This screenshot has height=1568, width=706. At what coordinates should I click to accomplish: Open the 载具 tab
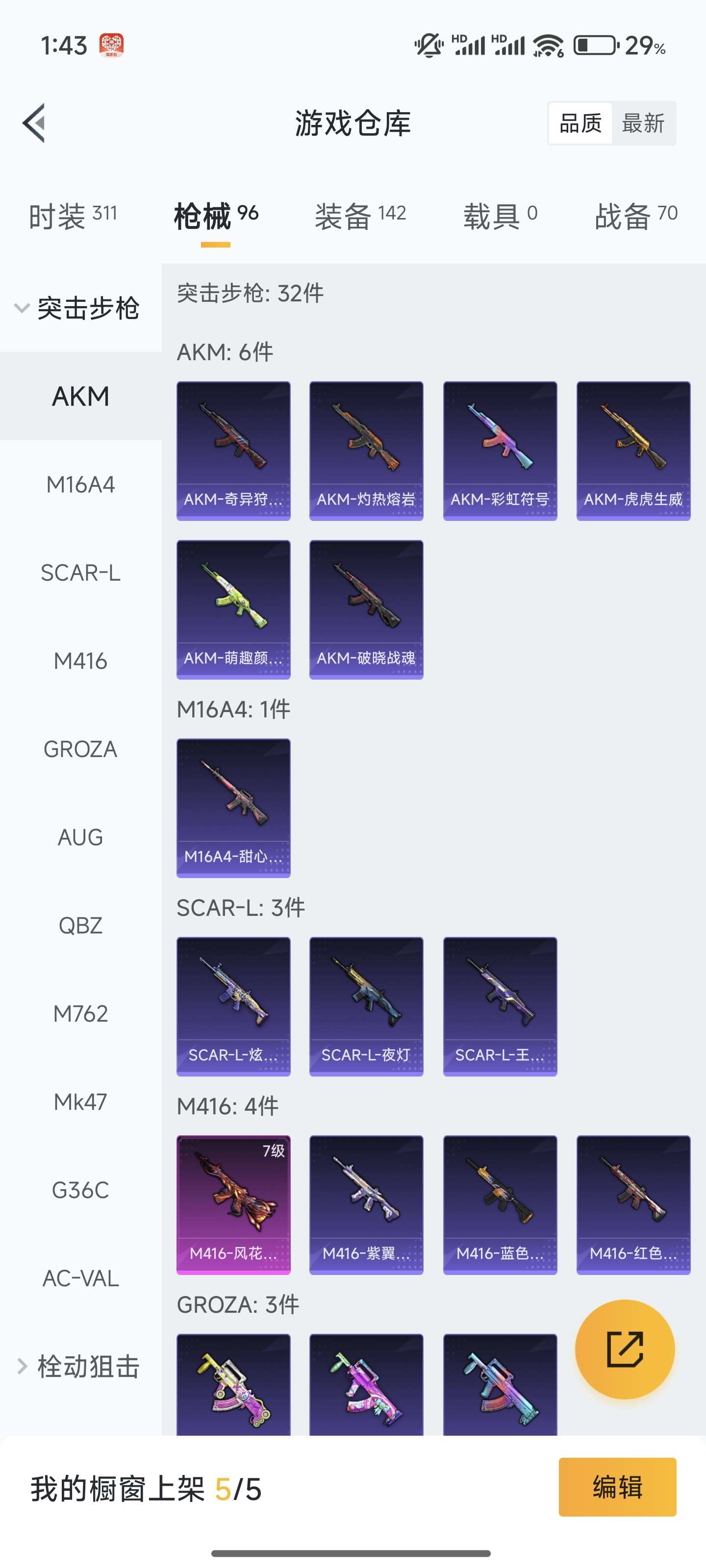pos(500,216)
